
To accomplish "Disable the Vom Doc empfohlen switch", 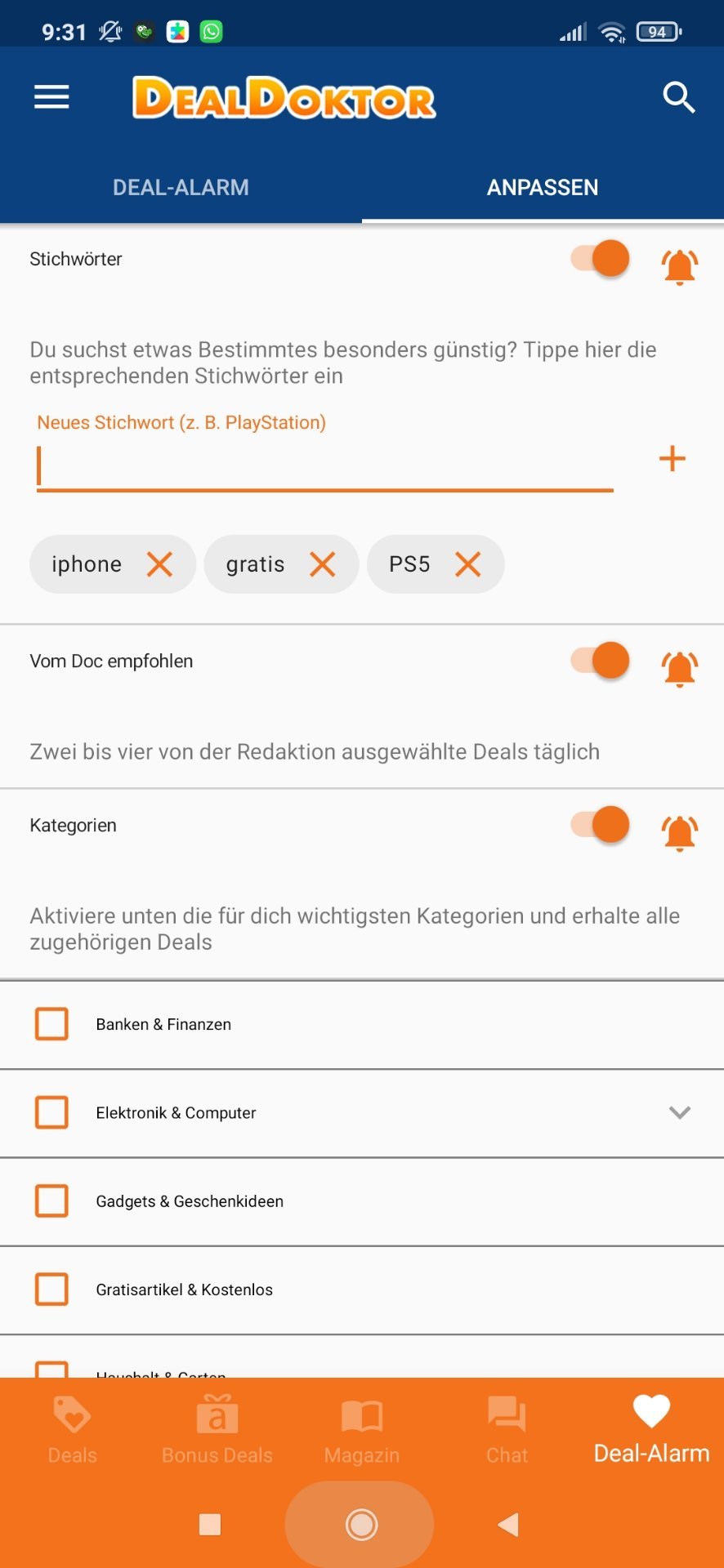I will pyautogui.click(x=601, y=660).
